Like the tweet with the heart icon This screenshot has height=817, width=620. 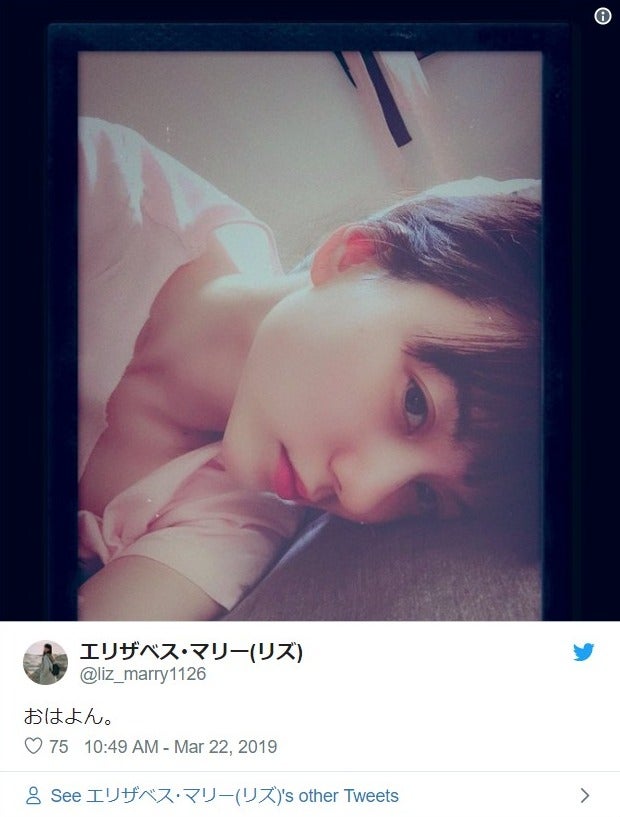[x=33, y=746]
